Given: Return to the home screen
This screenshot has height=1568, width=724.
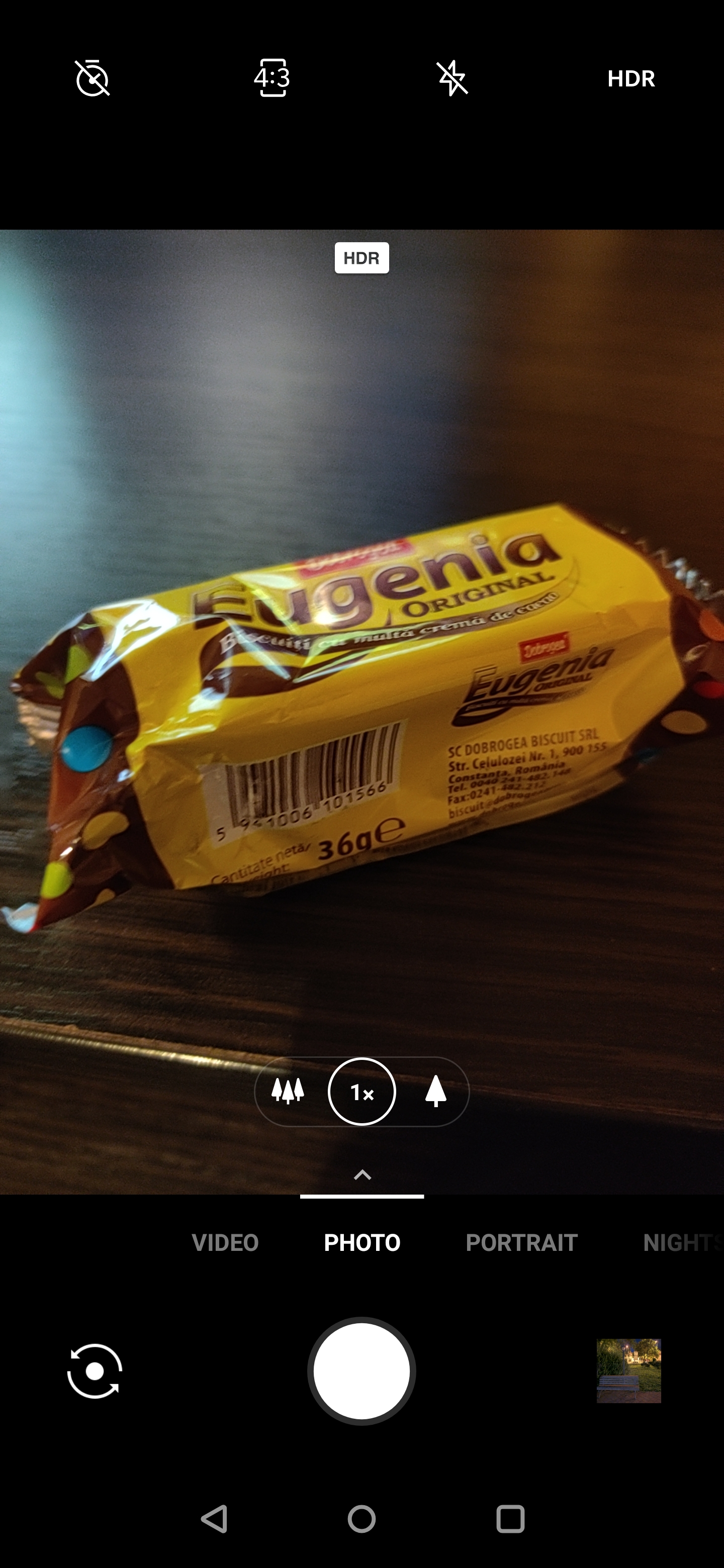Looking at the screenshot, I should point(361,1519).
